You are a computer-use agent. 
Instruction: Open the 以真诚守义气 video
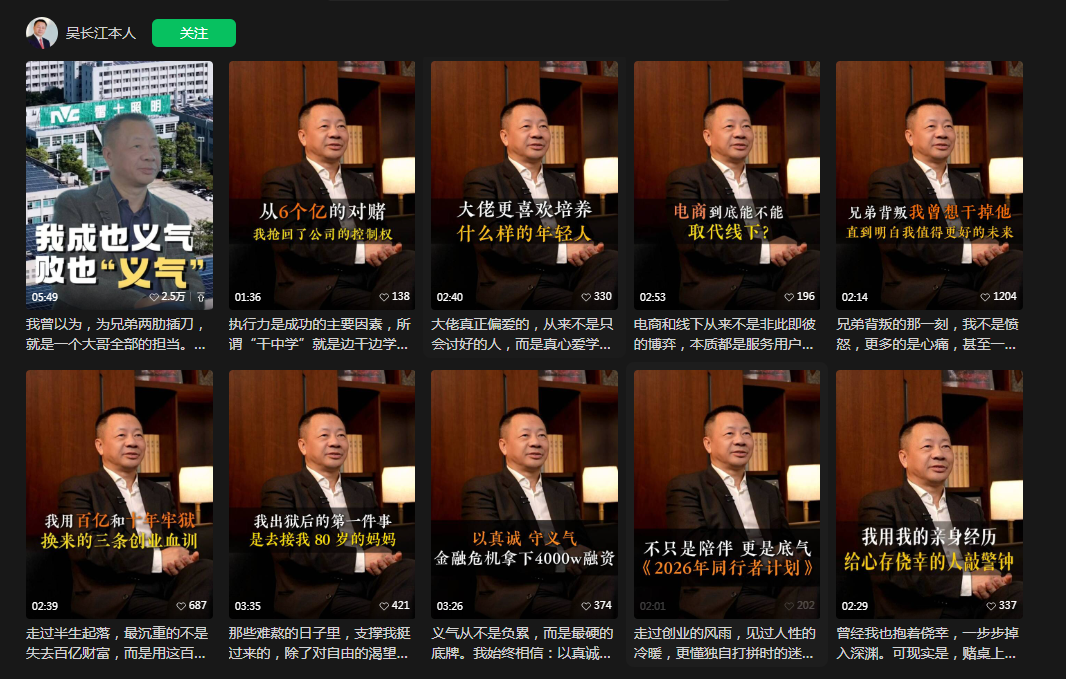[x=524, y=494]
